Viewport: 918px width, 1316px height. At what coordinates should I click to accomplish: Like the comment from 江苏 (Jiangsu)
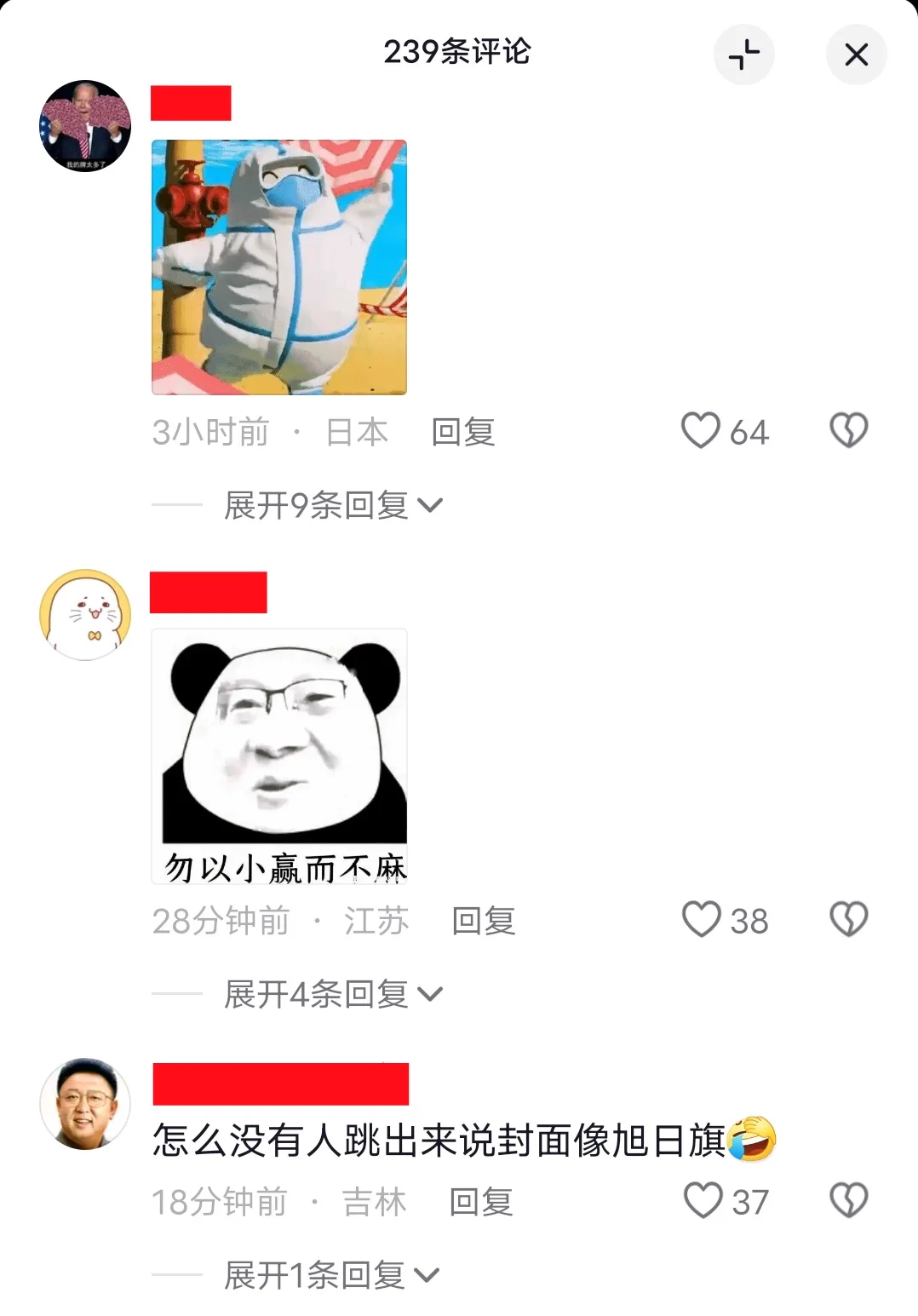pyautogui.click(x=702, y=919)
